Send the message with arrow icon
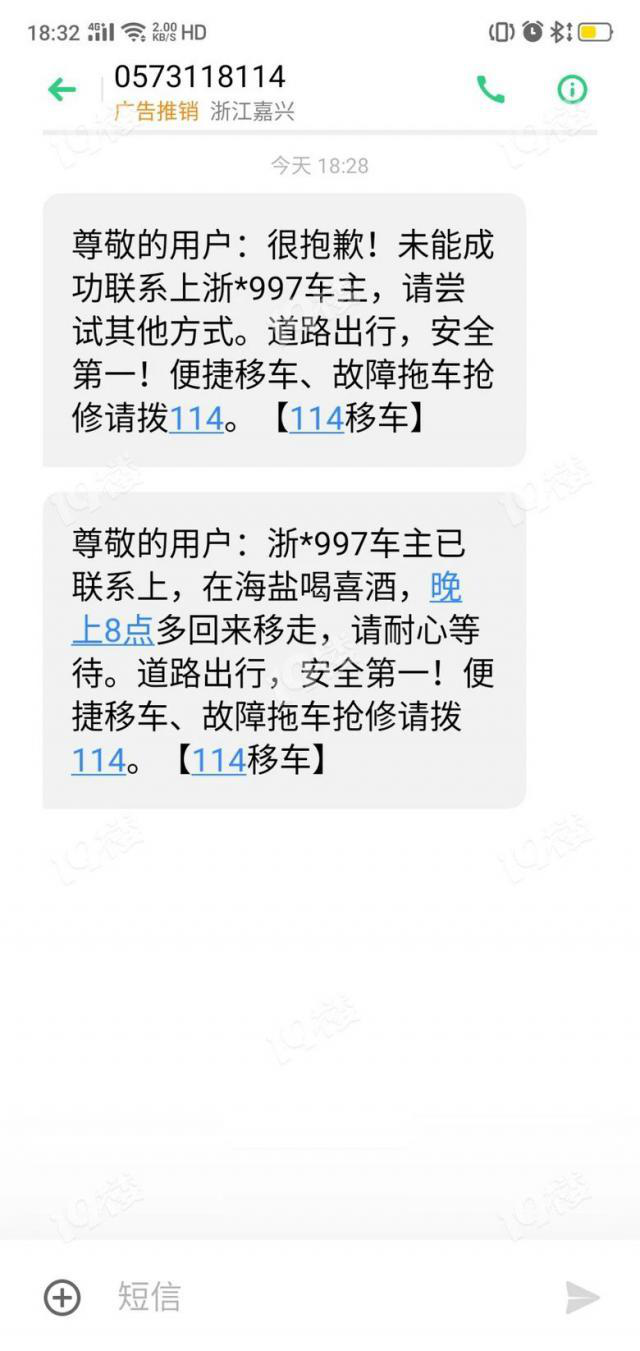 coord(582,1297)
